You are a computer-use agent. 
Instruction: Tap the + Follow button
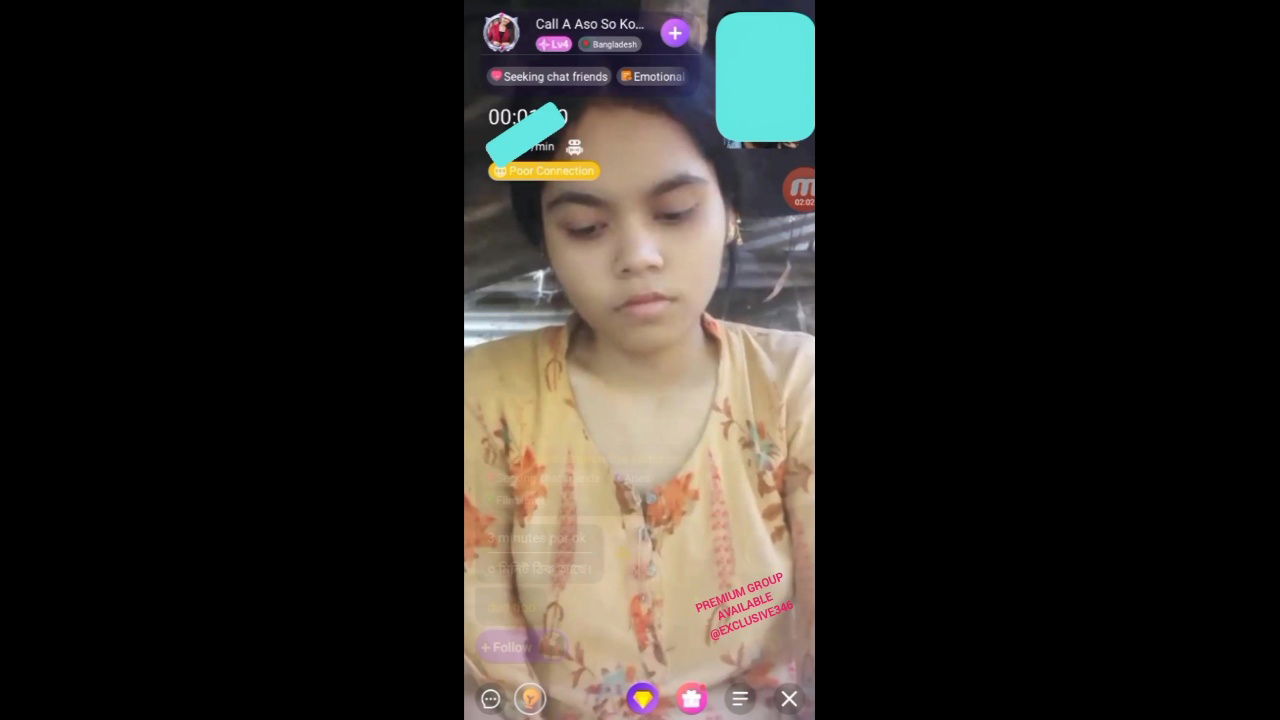pos(507,647)
